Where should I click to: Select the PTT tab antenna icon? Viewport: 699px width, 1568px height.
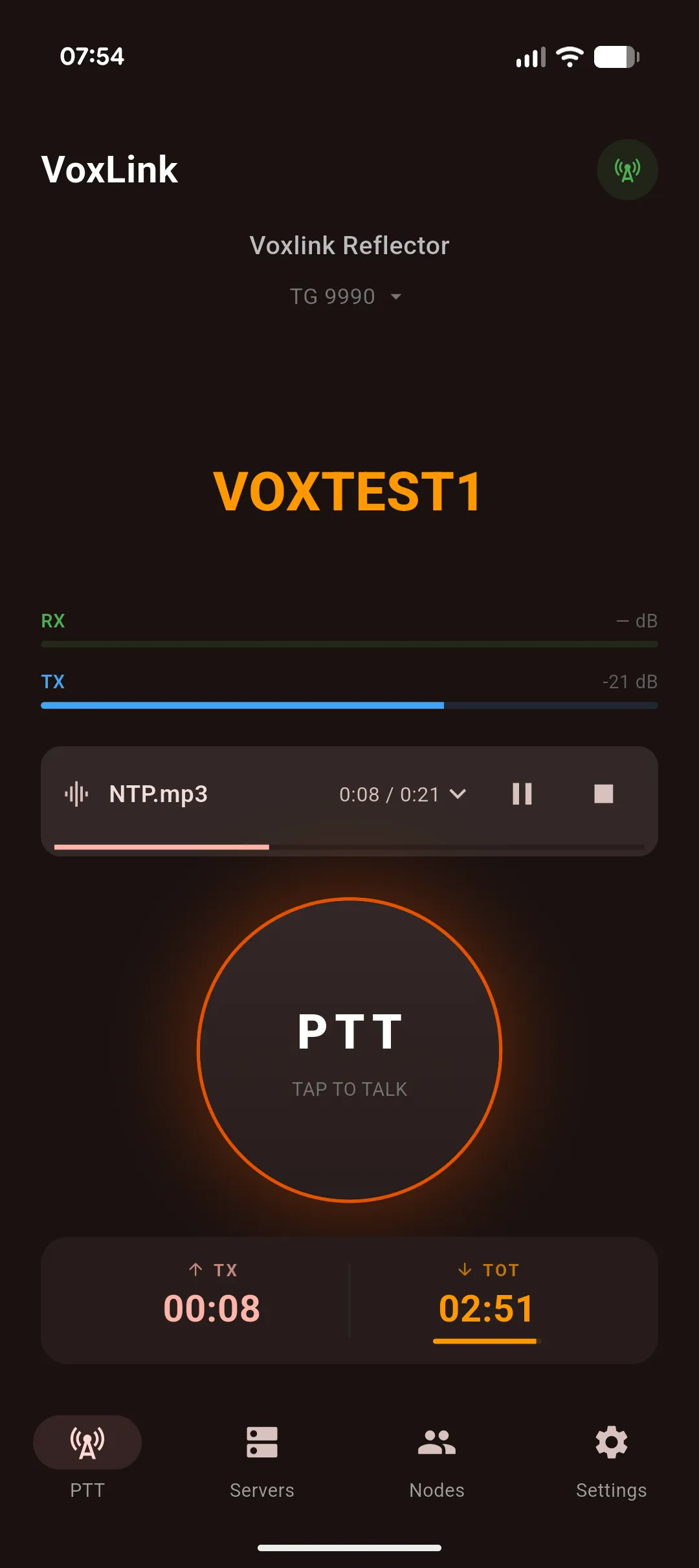87,1441
